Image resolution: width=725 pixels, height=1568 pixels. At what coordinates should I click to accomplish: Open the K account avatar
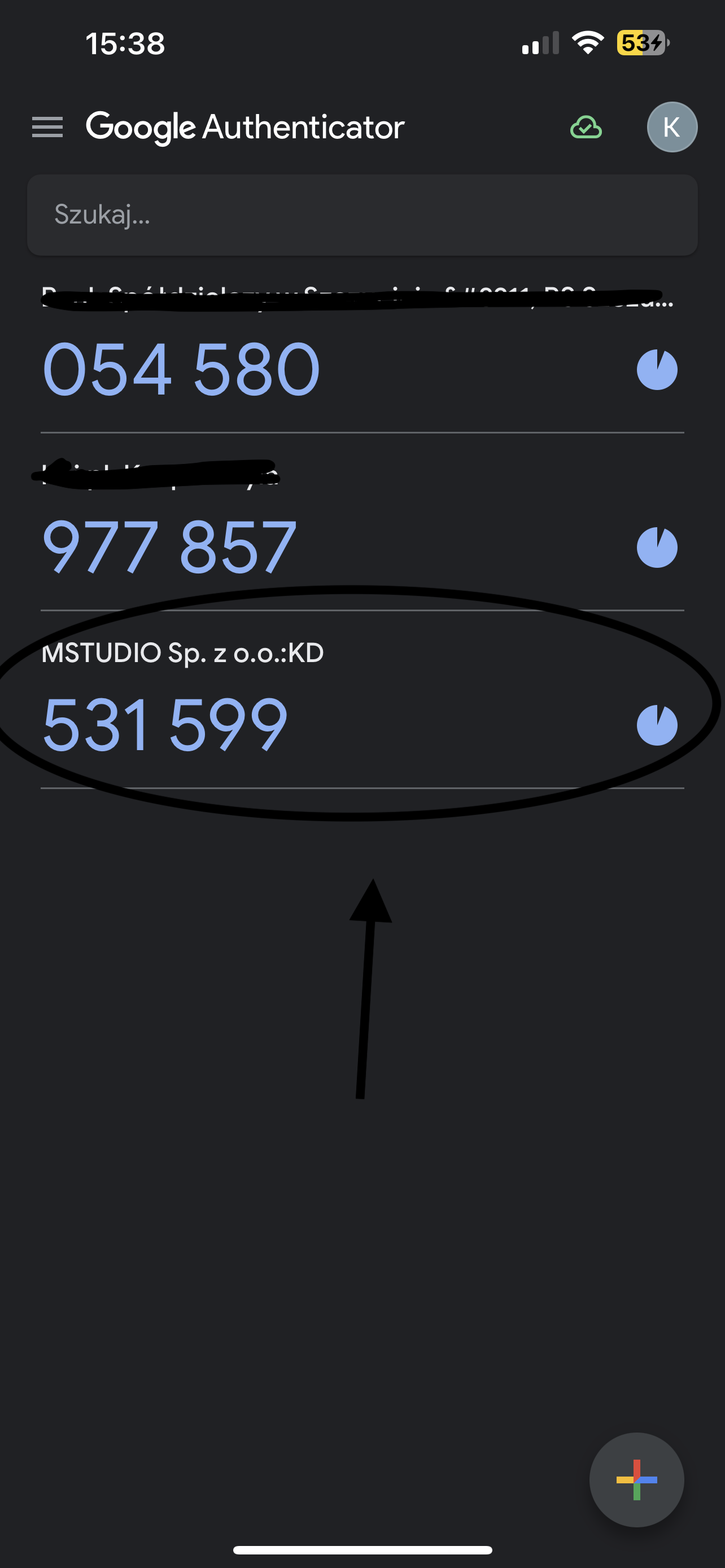(672, 127)
